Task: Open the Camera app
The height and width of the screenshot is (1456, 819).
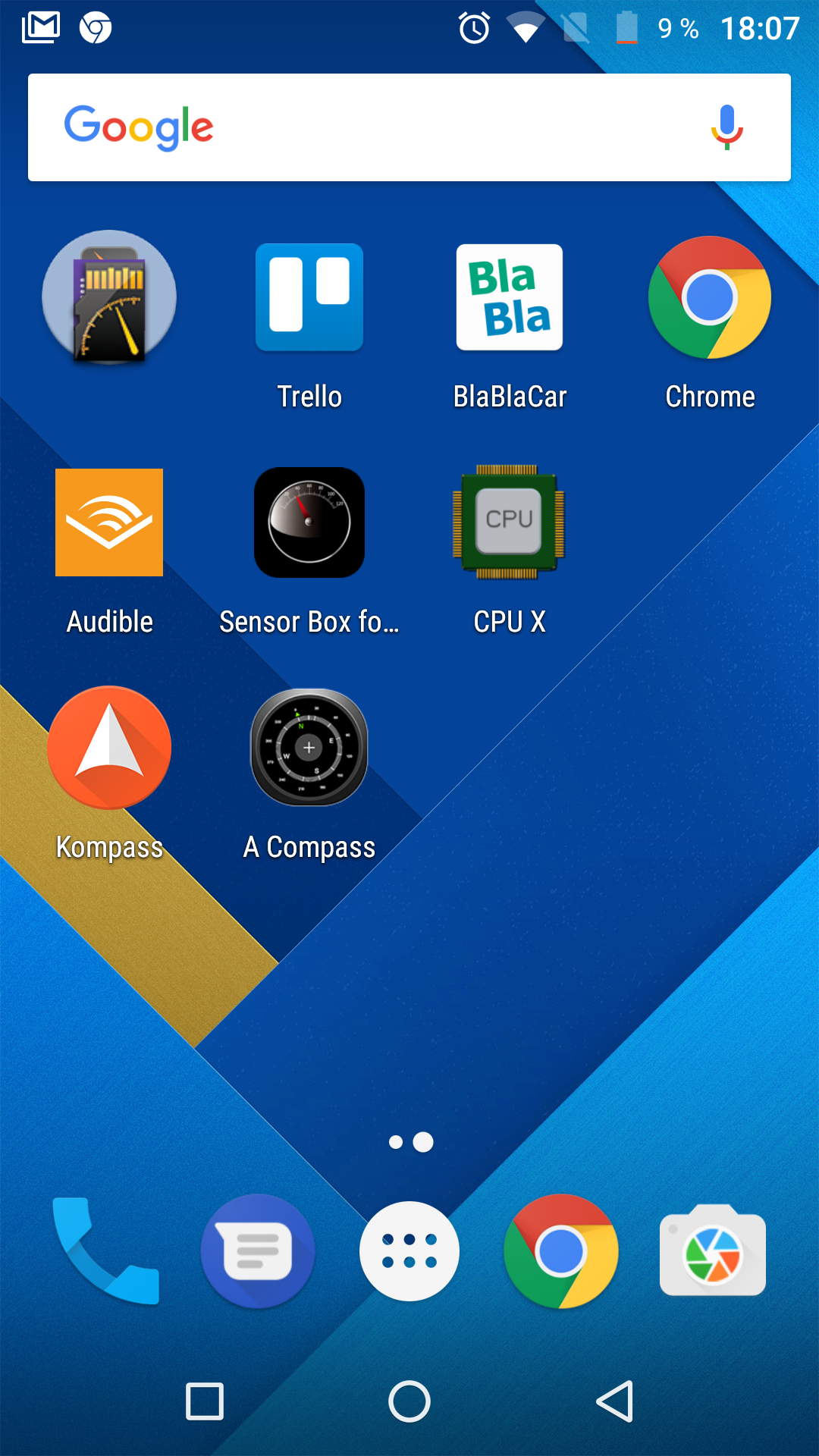Action: click(x=713, y=1251)
